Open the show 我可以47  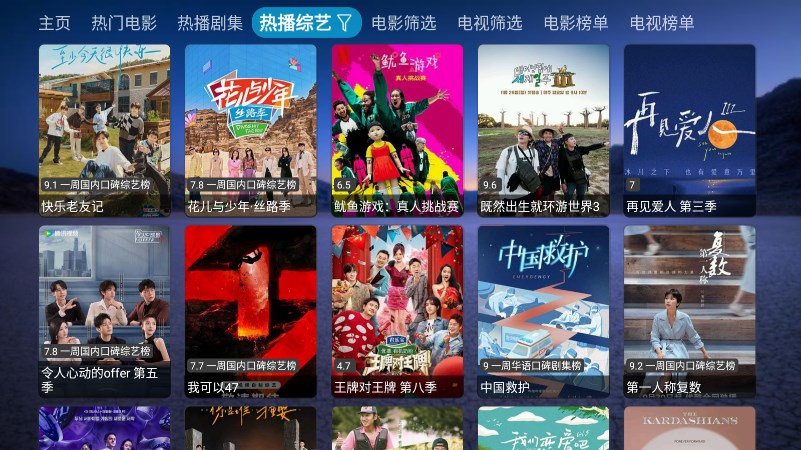(x=250, y=310)
